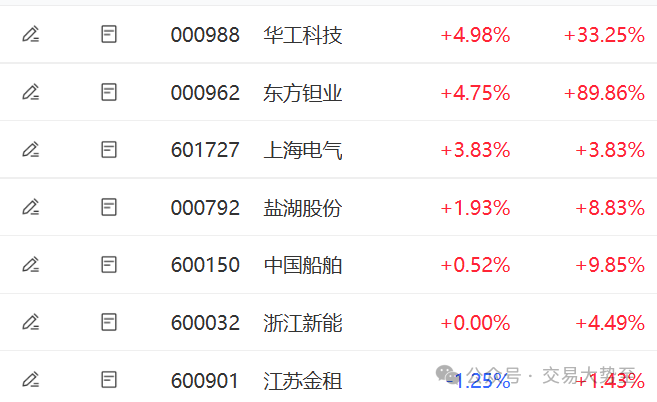Open the note icon for 东方钽业

[109, 93]
